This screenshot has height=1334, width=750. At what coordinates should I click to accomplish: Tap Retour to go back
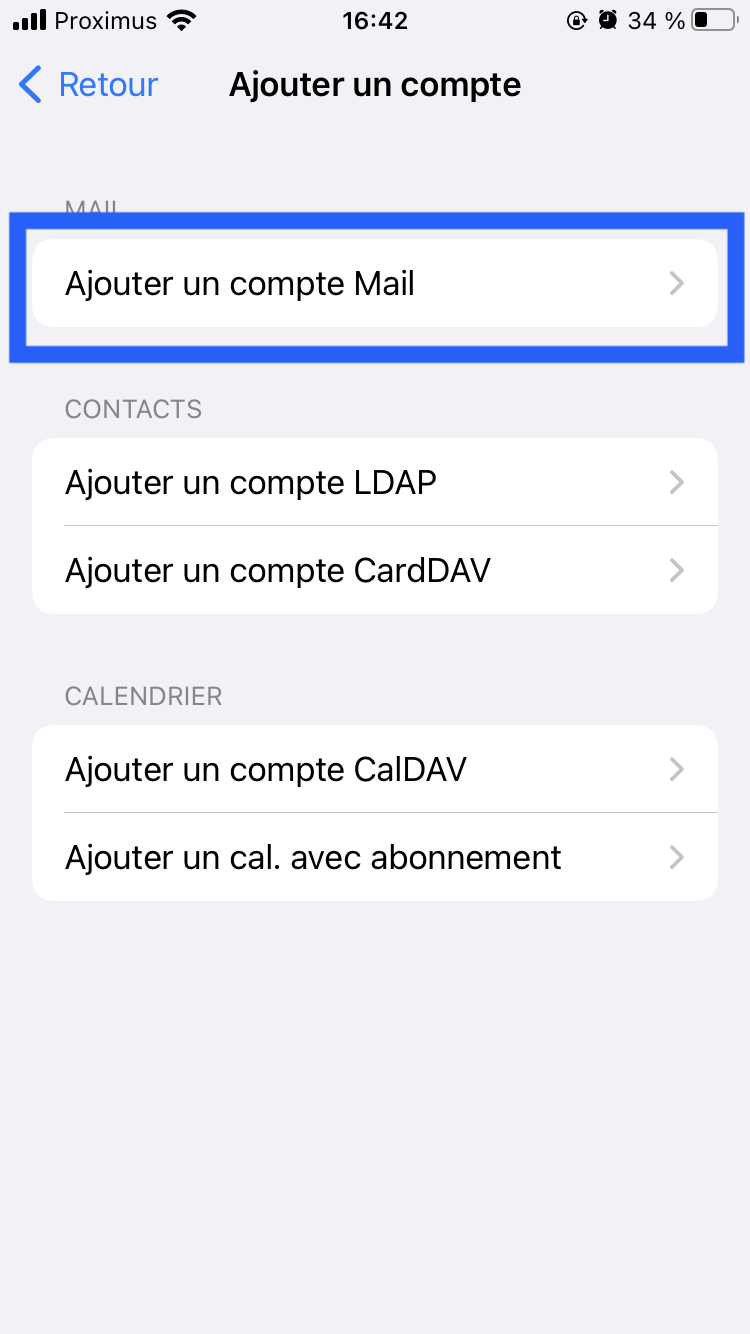pyautogui.click(x=108, y=85)
